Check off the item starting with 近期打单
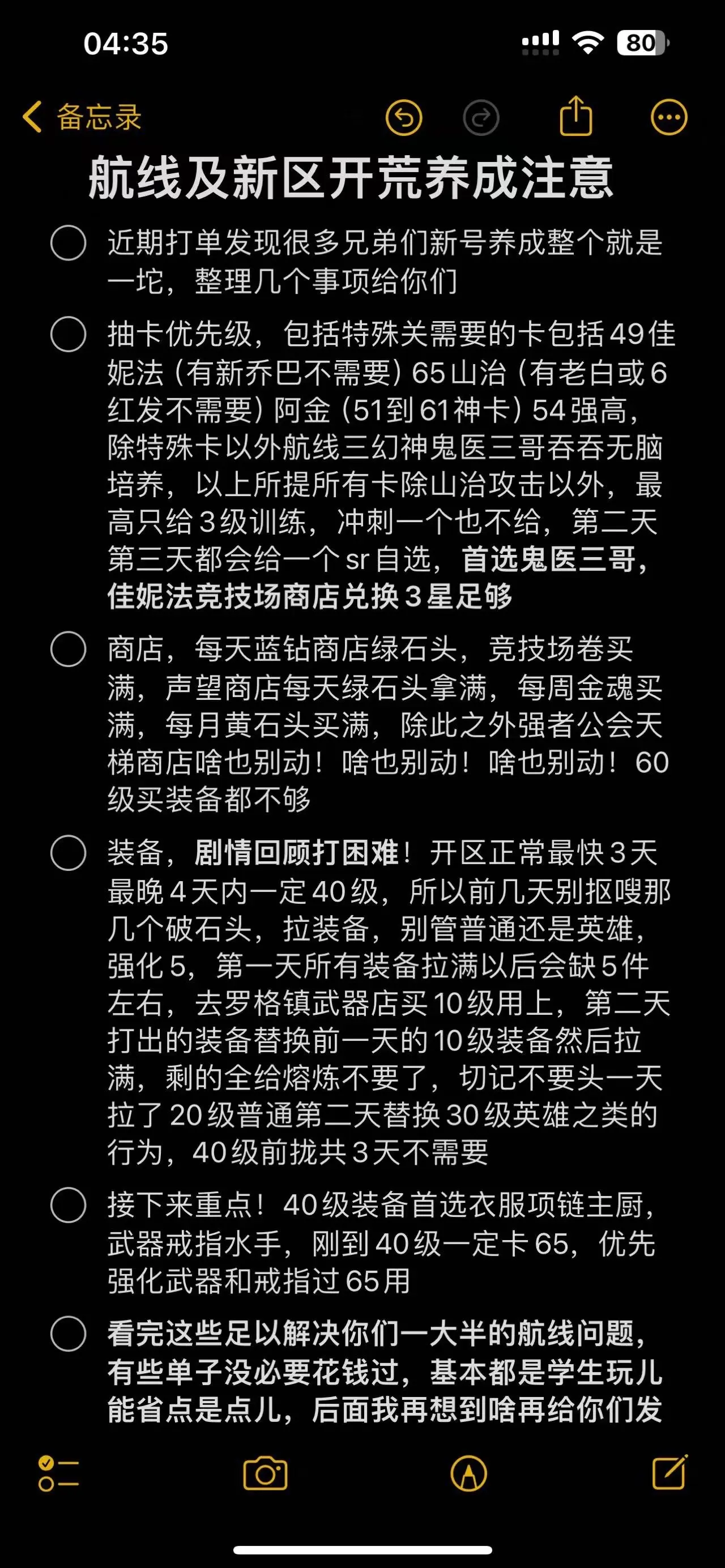Viewport: 725px width, 1568px height. pos(68,243)
